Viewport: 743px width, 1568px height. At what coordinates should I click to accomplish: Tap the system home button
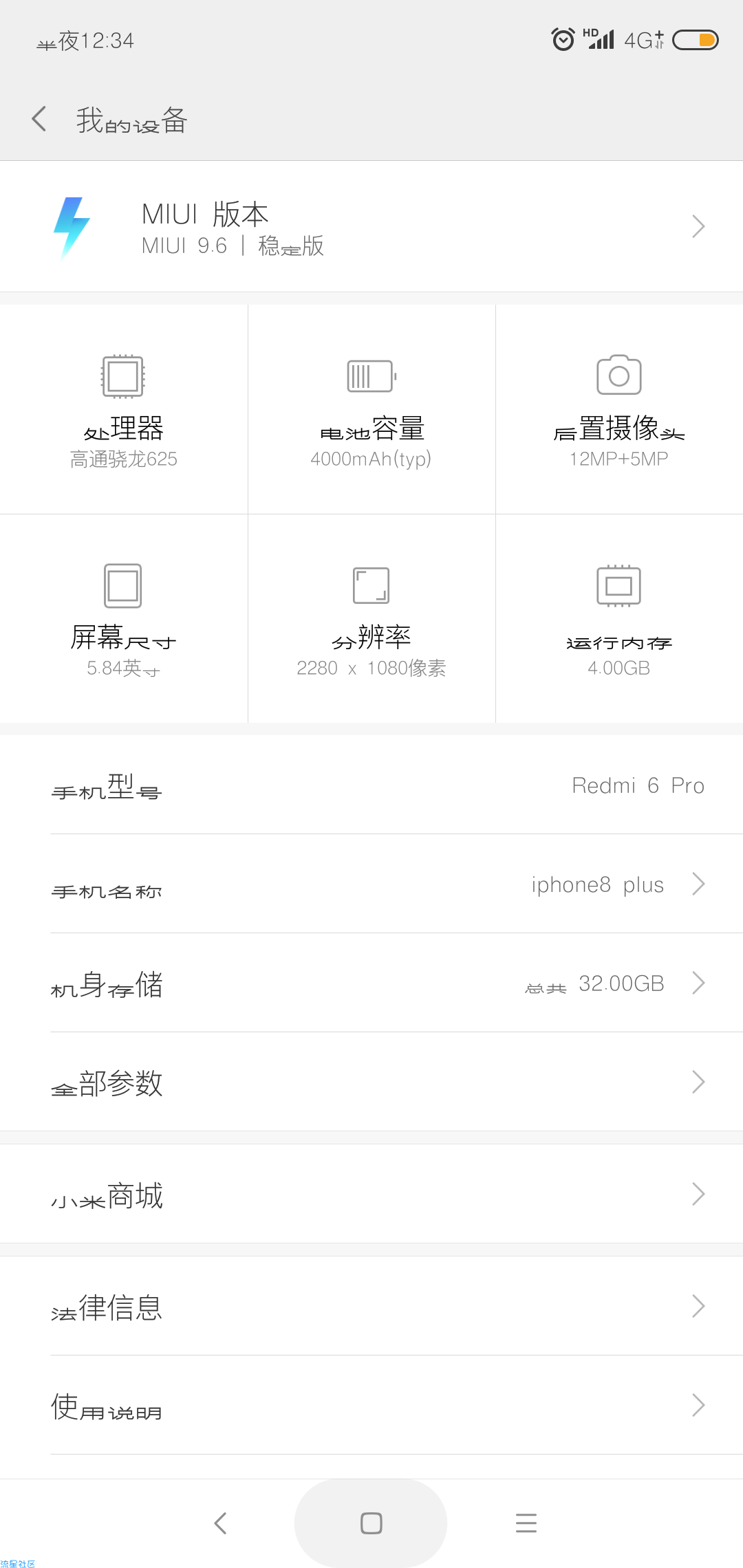click(371, 1523)
